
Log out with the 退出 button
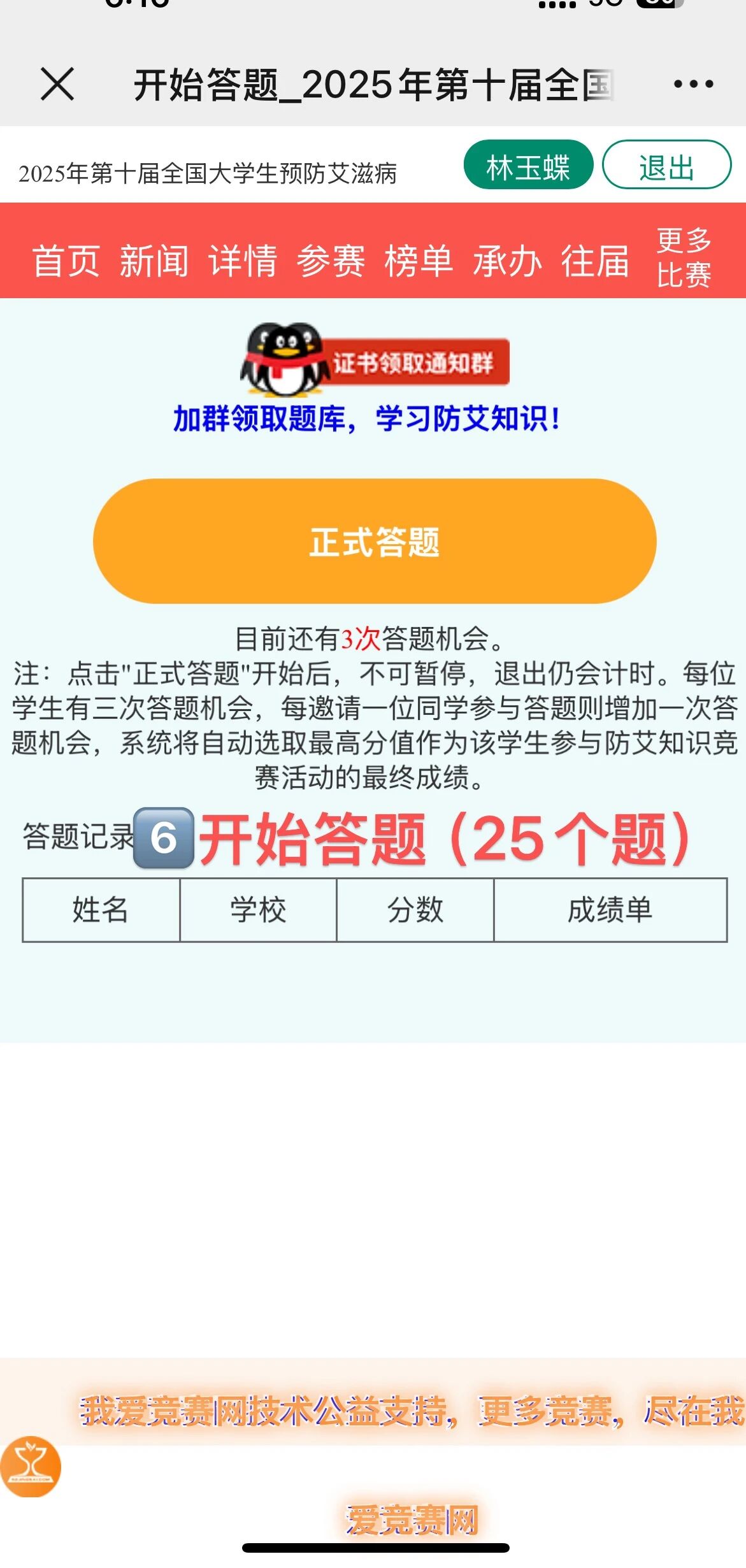click(x=666, y=165)
